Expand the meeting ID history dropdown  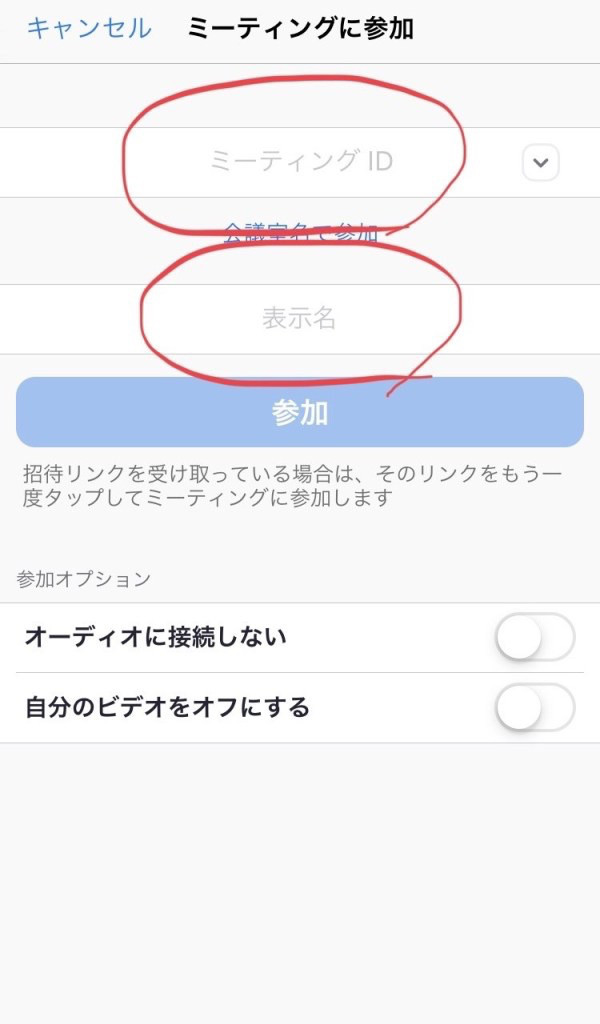coord(541,162)
